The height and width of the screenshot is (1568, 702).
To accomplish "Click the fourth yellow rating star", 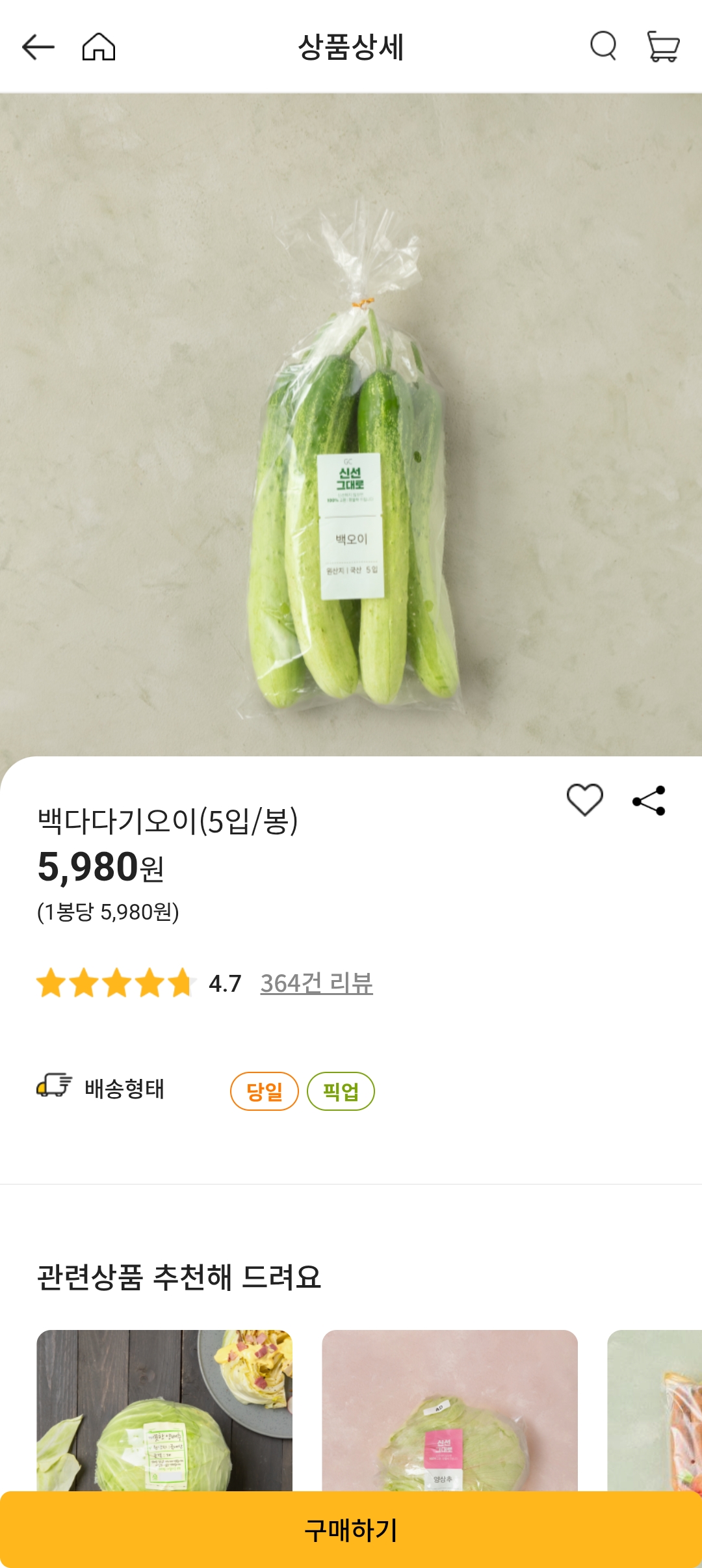I will tap(148, 985).
